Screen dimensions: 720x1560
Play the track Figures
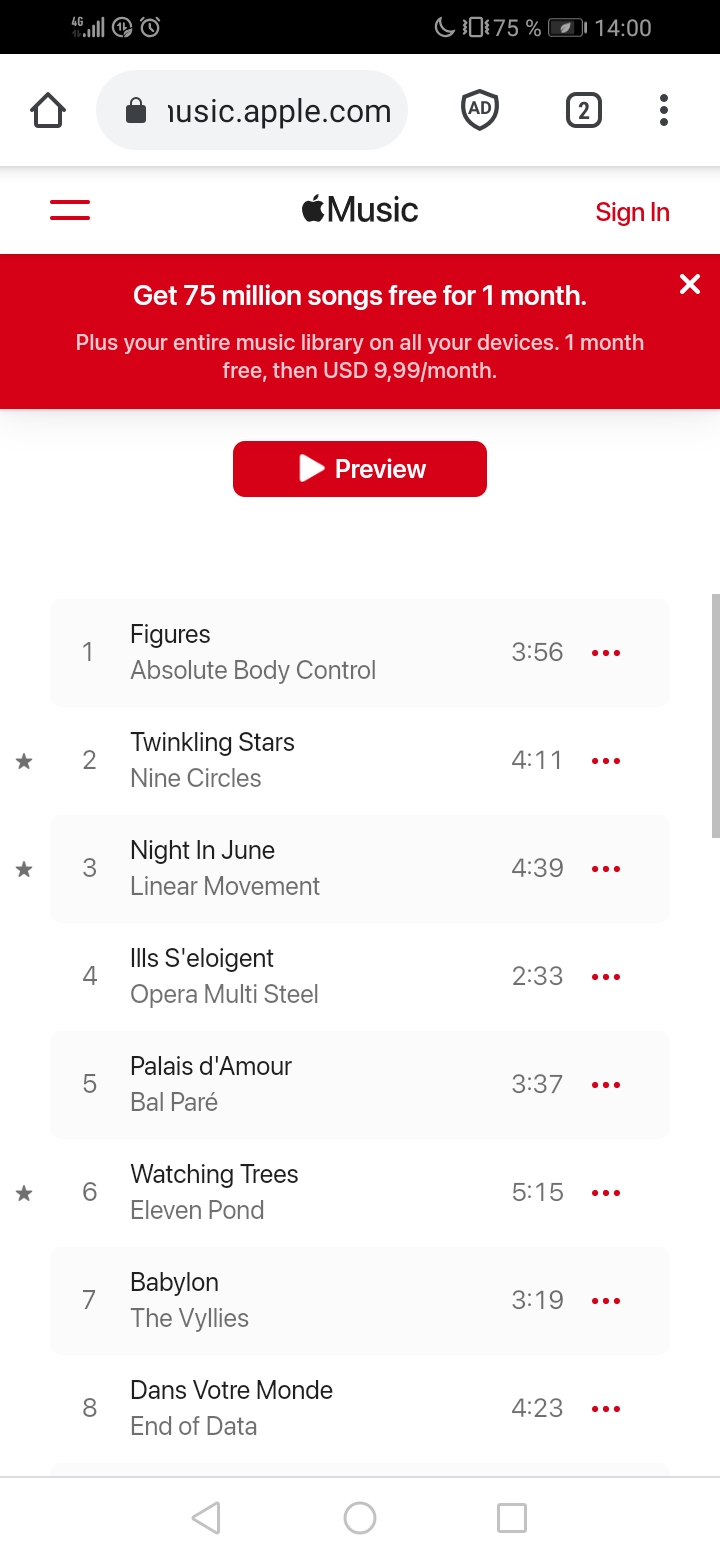[x=170, y=635]
